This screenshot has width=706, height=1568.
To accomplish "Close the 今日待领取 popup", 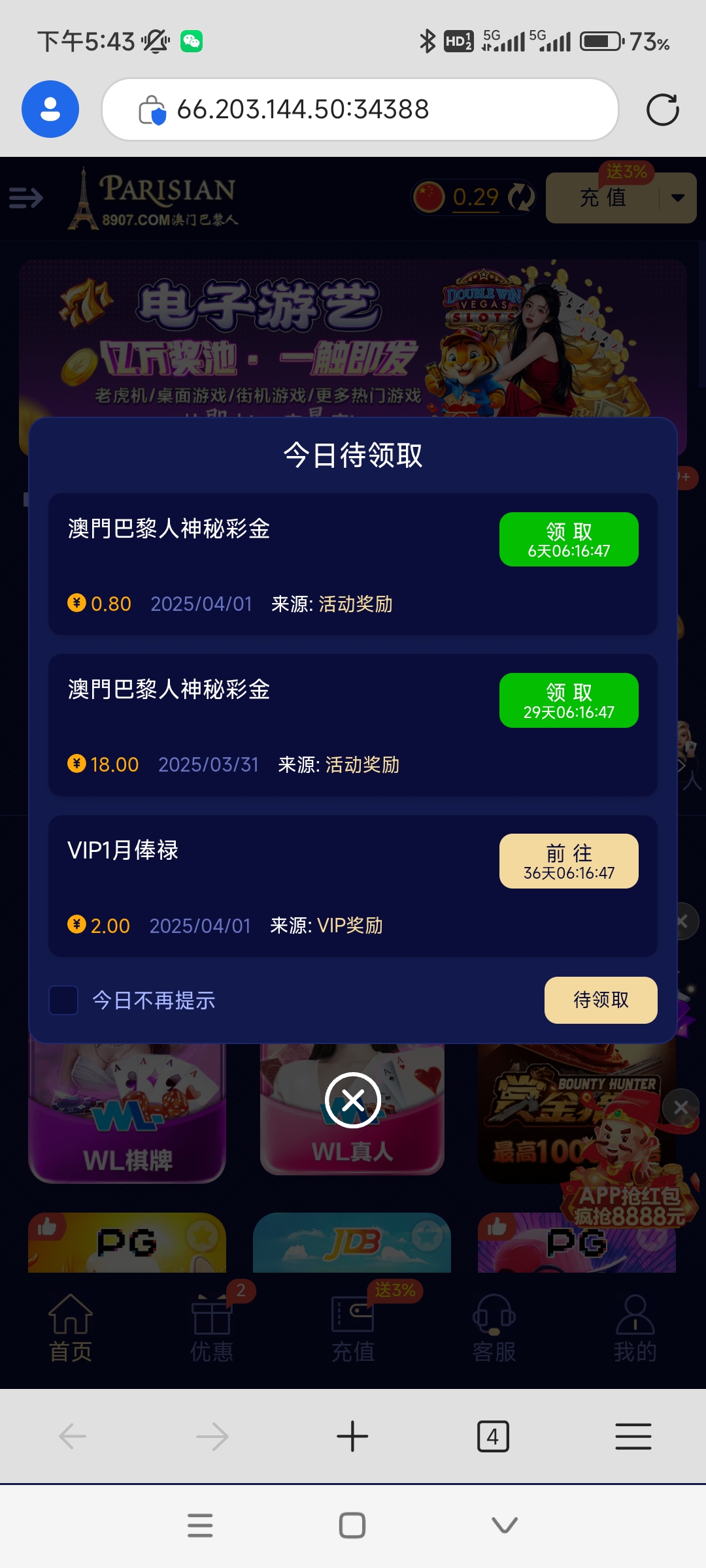I will (353, 1100).
